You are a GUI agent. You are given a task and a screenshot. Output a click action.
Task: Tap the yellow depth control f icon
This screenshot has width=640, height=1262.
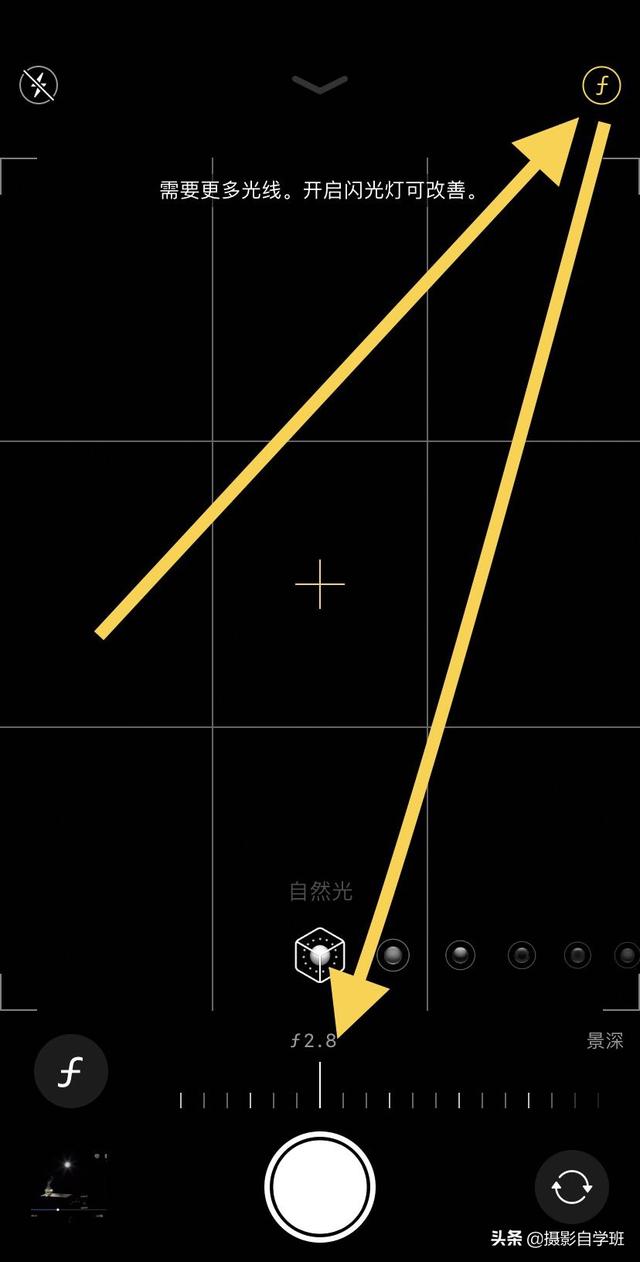(601, 86)
